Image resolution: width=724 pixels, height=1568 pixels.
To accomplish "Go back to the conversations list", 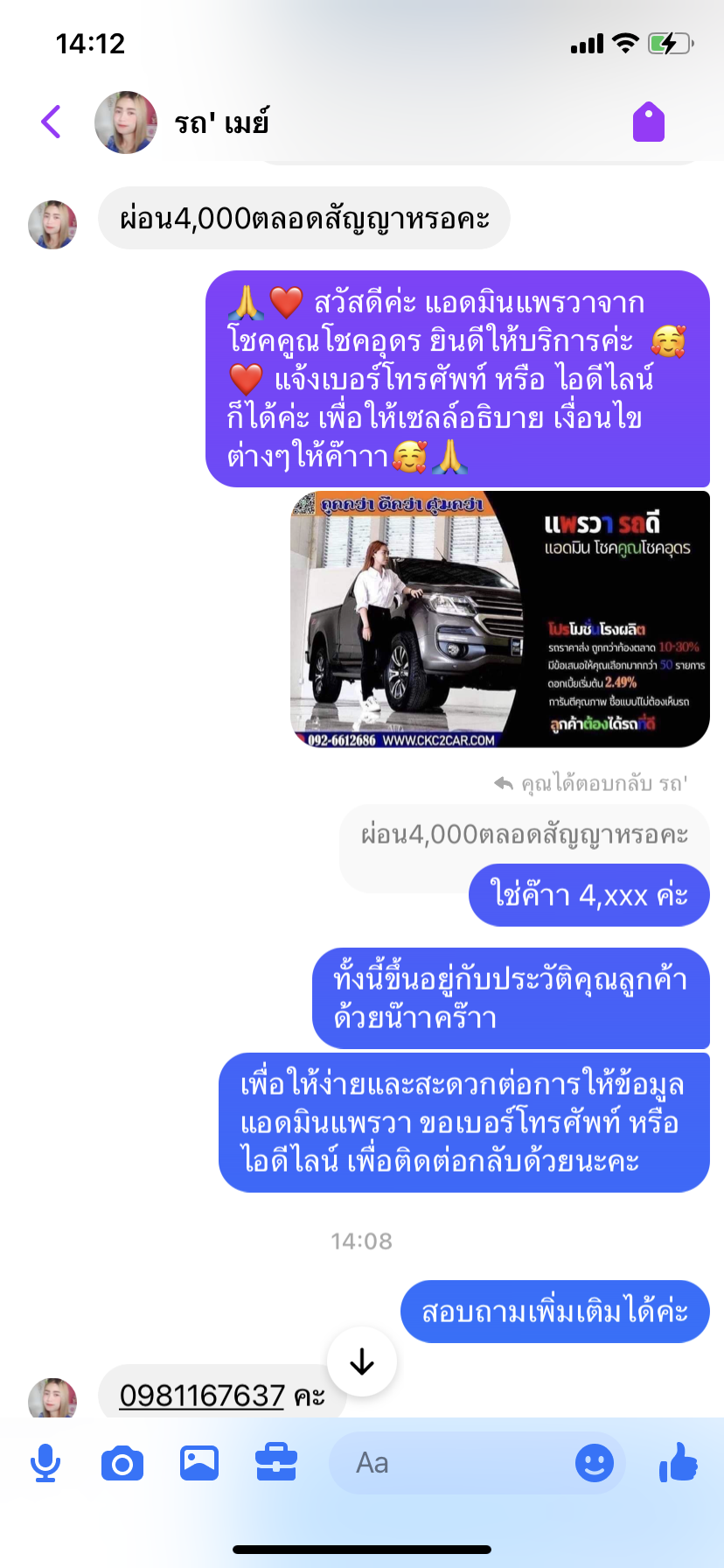I will (x=51, y=122).
